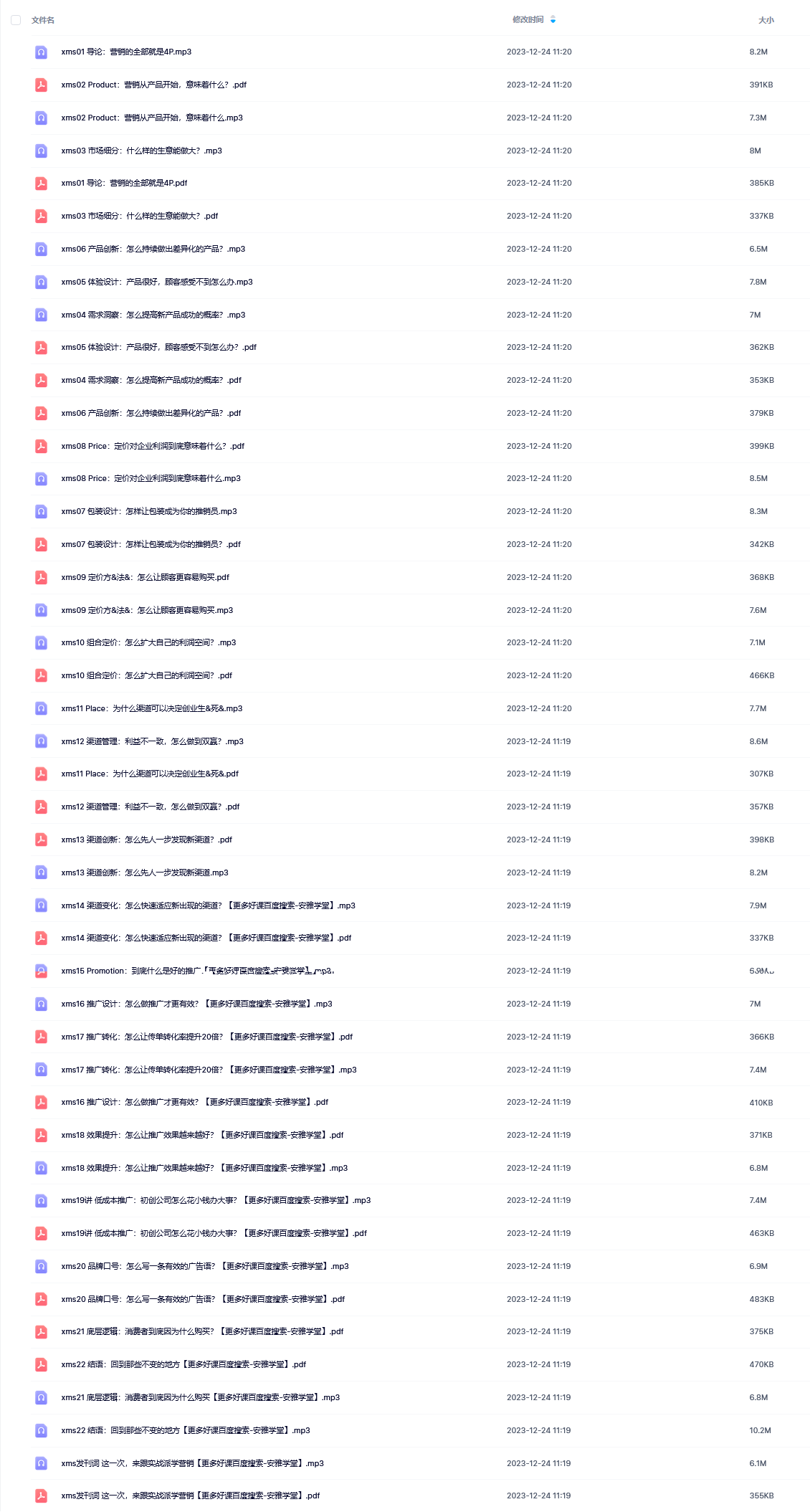Open xms02 Product pdf document
The image size is (810, 1512).
tap(153, 85)
